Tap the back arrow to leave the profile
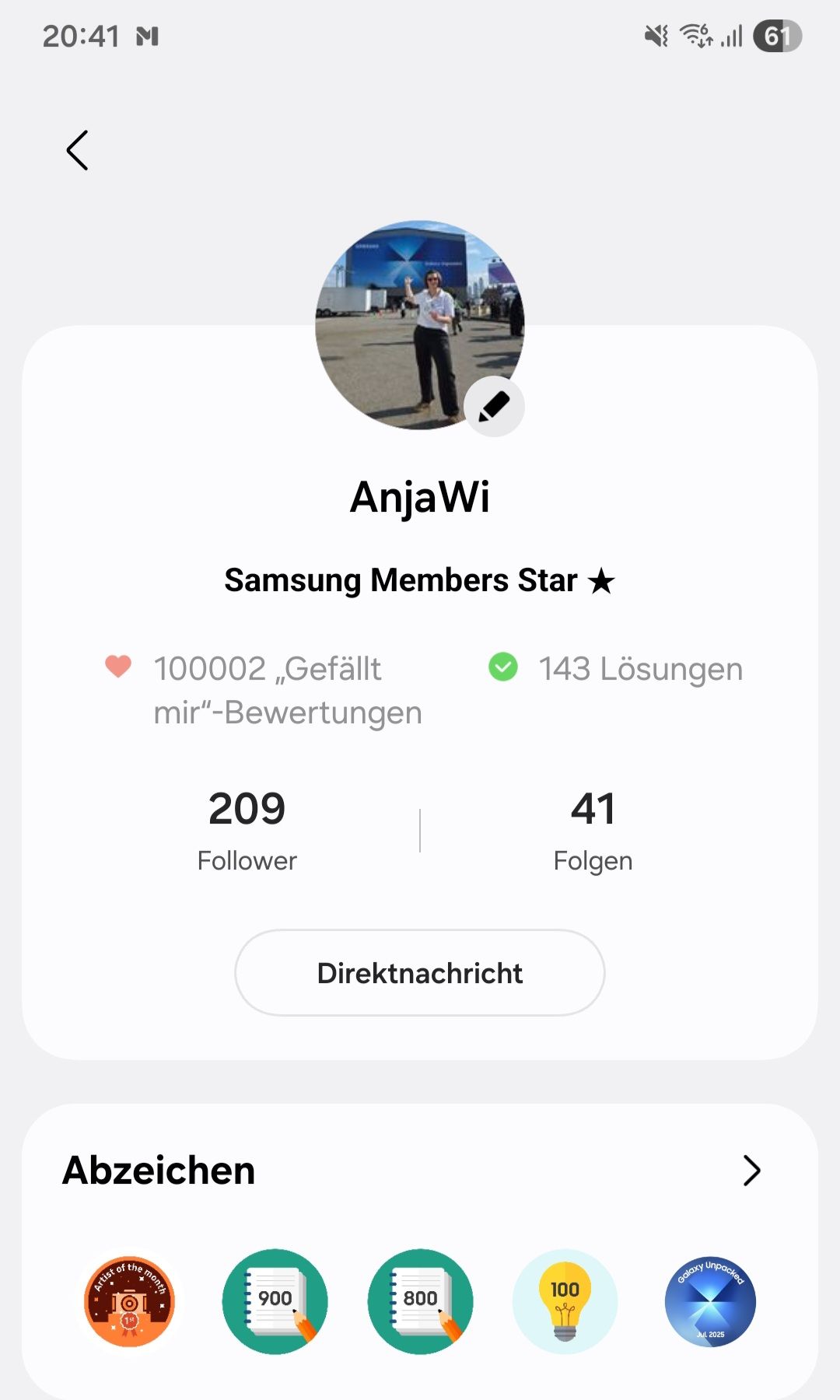840x1400 pixels. coord(77,150)
